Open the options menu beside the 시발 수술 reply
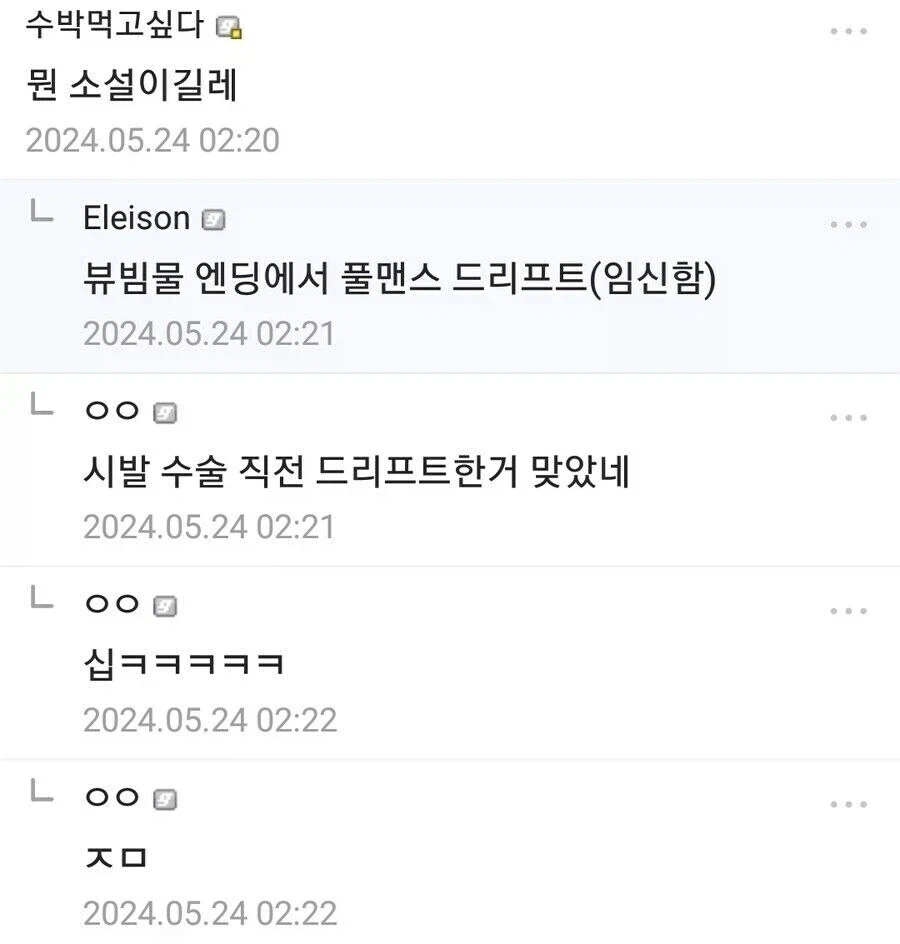 click(x=847, y=417)
